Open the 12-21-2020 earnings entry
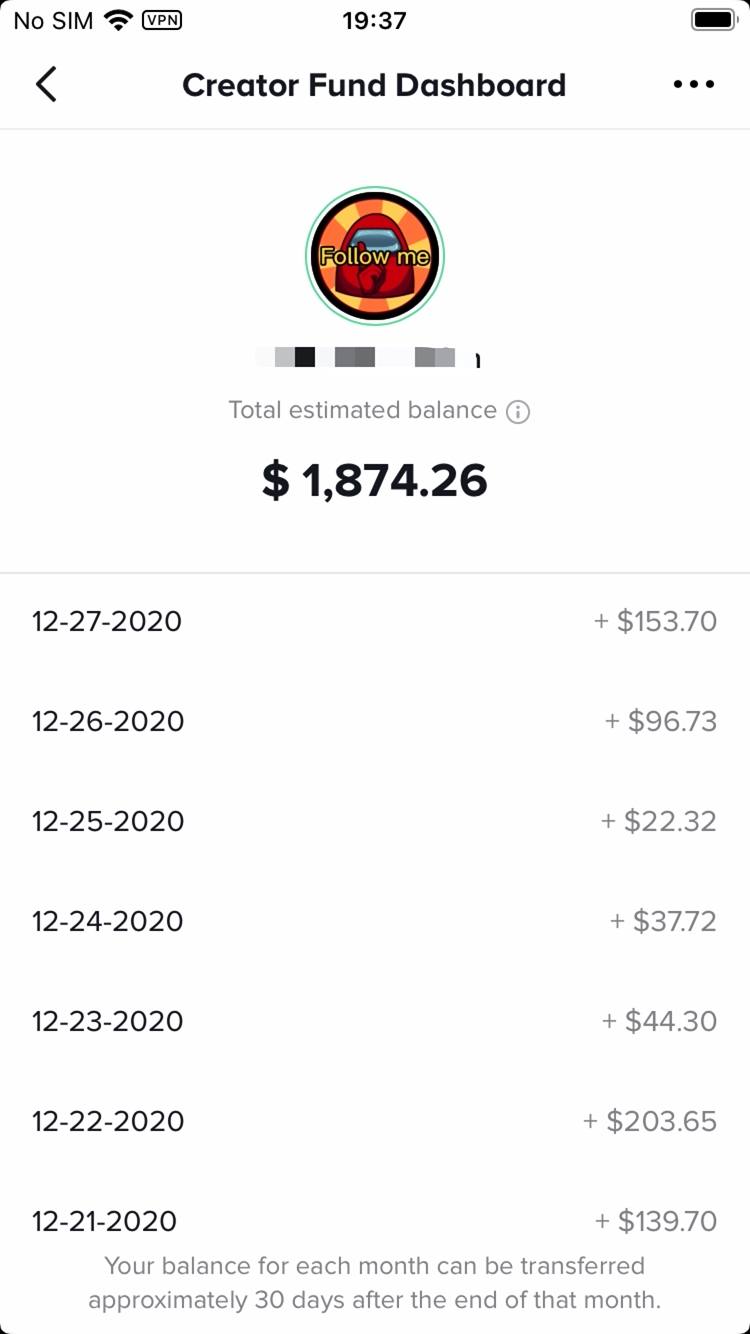The height and width of the screenshot is (1334, 750). click(x=375, y=1221)
